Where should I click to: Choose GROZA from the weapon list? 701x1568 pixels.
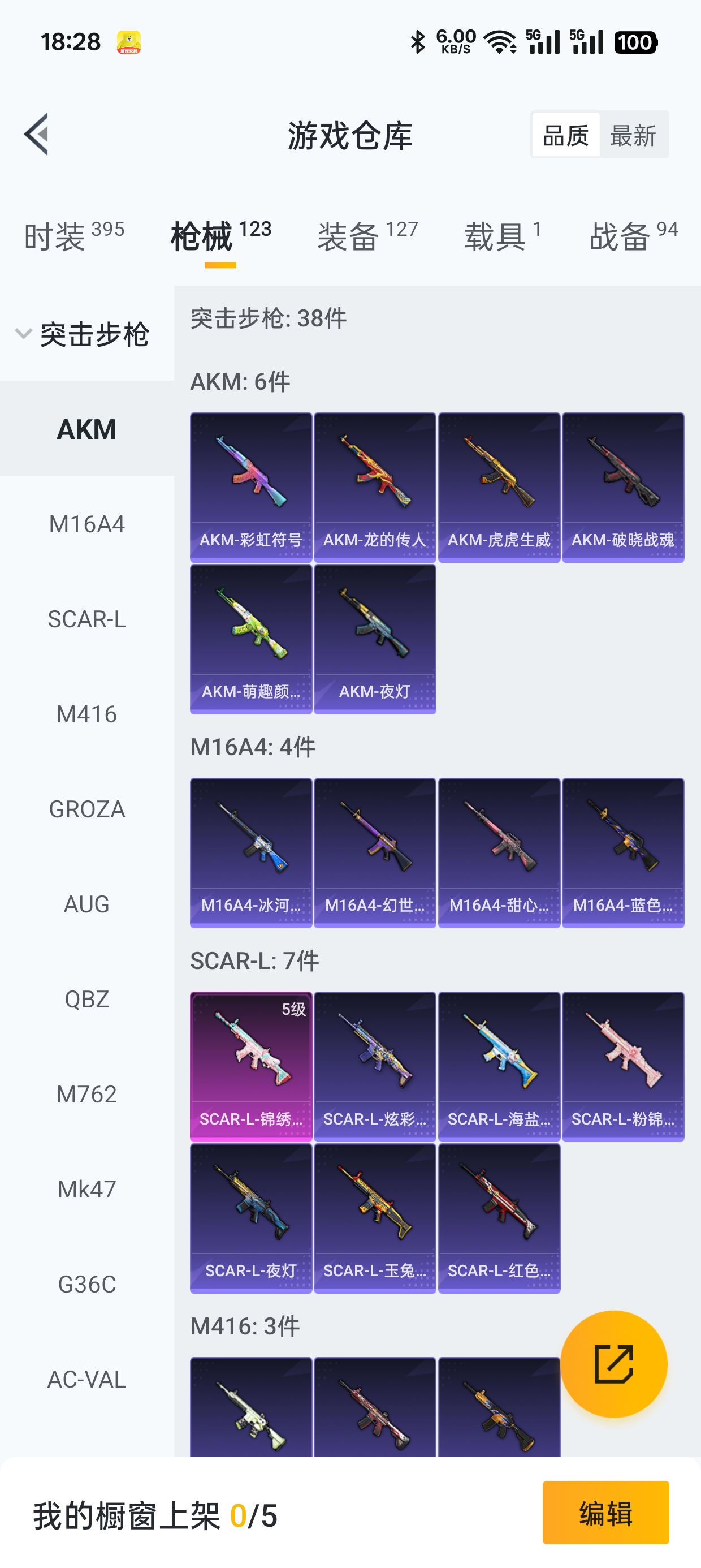86,809
